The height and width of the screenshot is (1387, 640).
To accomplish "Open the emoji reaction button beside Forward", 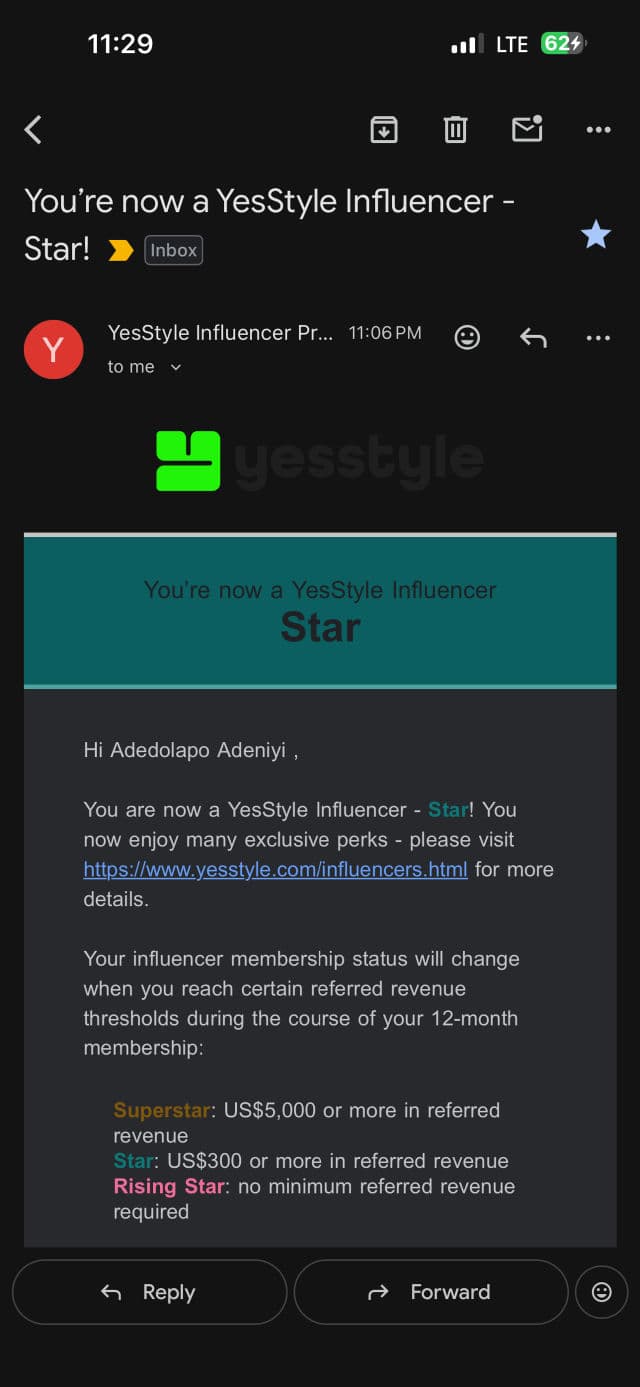I will point(602,1292).
